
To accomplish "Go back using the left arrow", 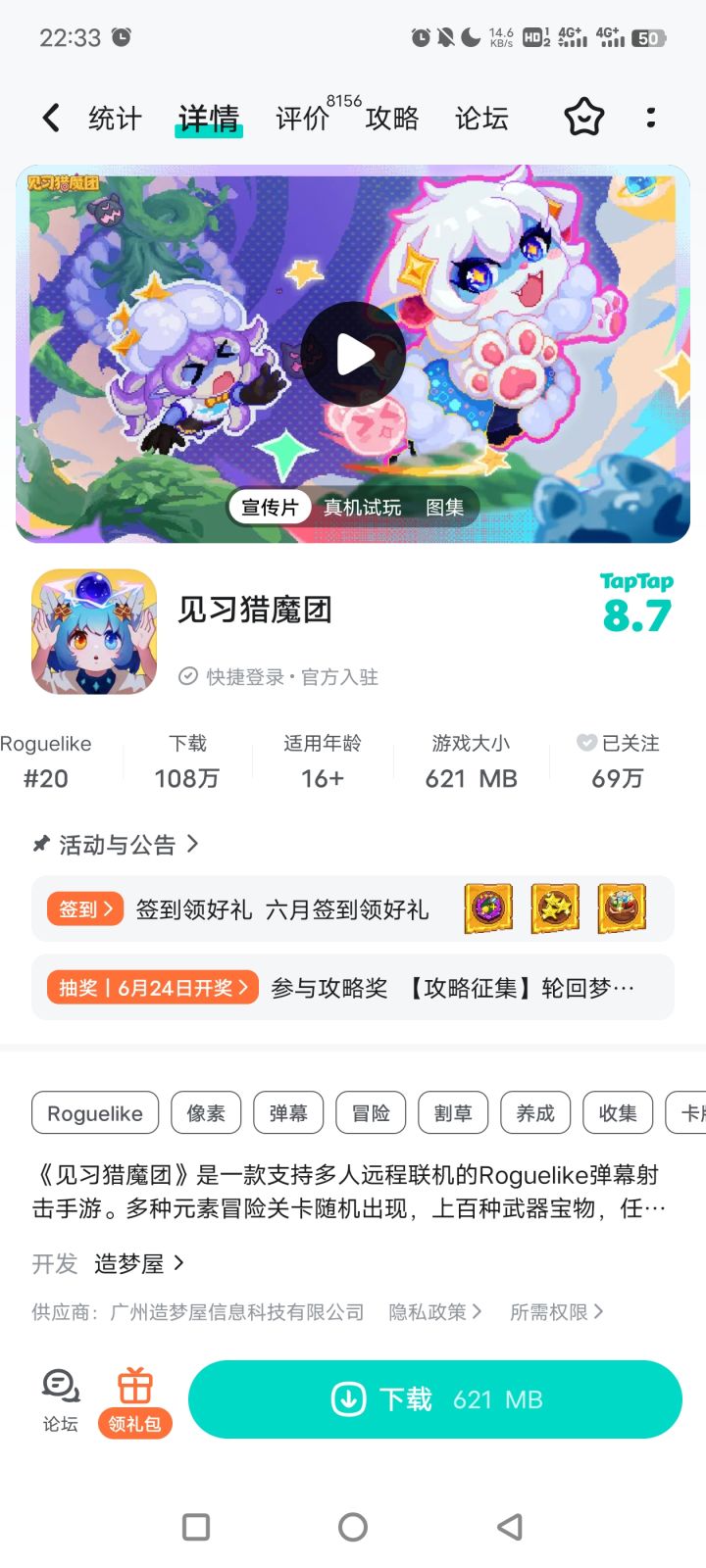I will click(x=49, y=117).
